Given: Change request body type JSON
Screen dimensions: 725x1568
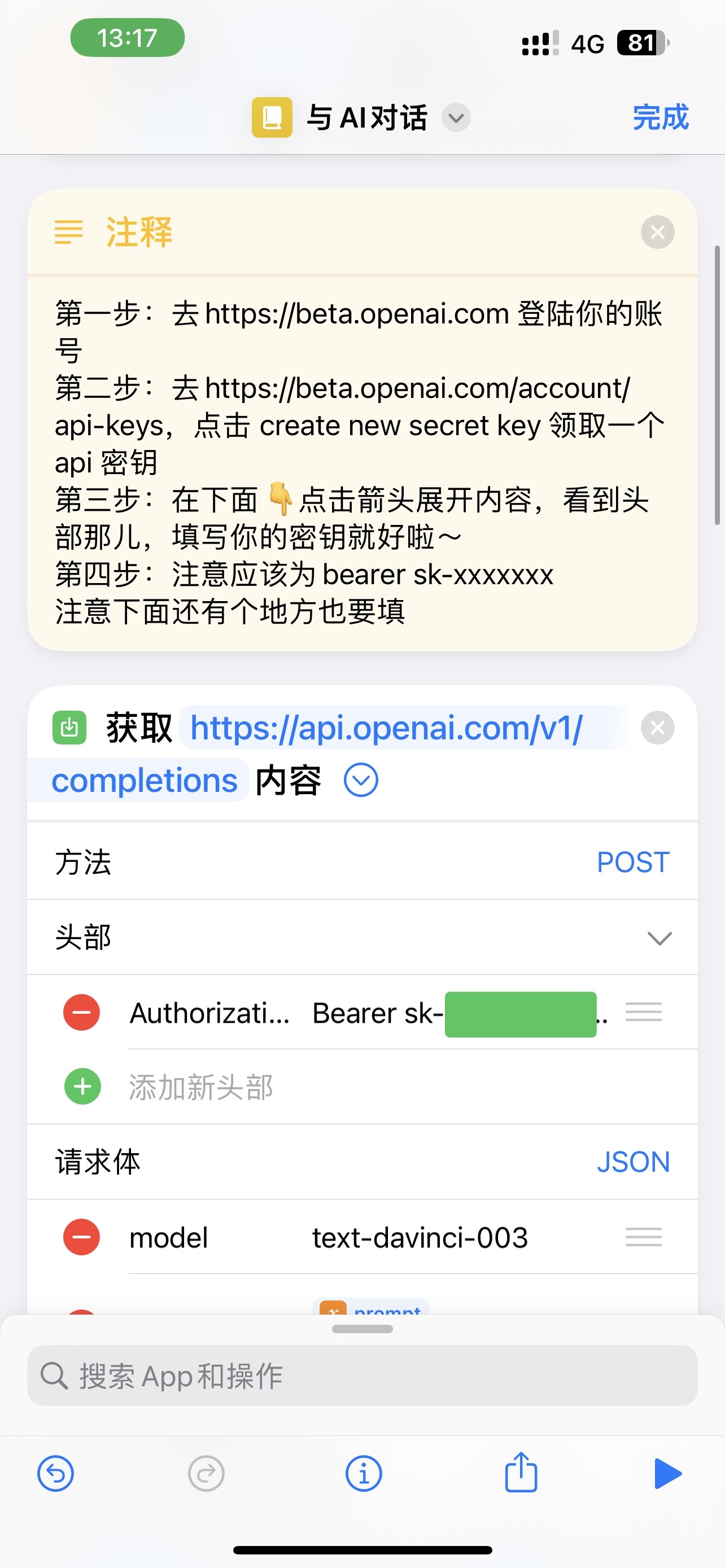Looking at the screenshot, I should [633, 1162].
